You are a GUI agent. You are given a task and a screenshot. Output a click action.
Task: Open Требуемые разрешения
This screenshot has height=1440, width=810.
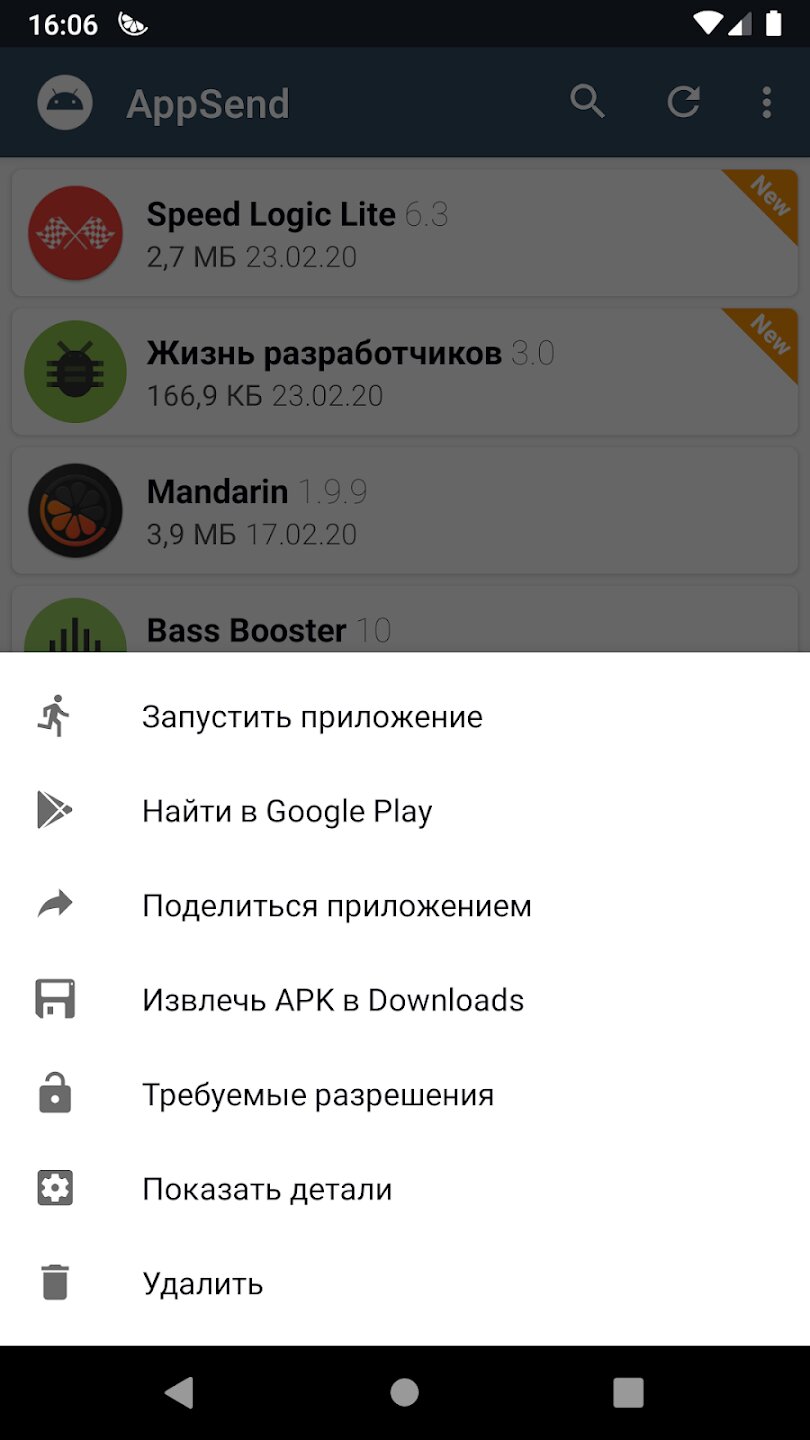coord(317,1095)
